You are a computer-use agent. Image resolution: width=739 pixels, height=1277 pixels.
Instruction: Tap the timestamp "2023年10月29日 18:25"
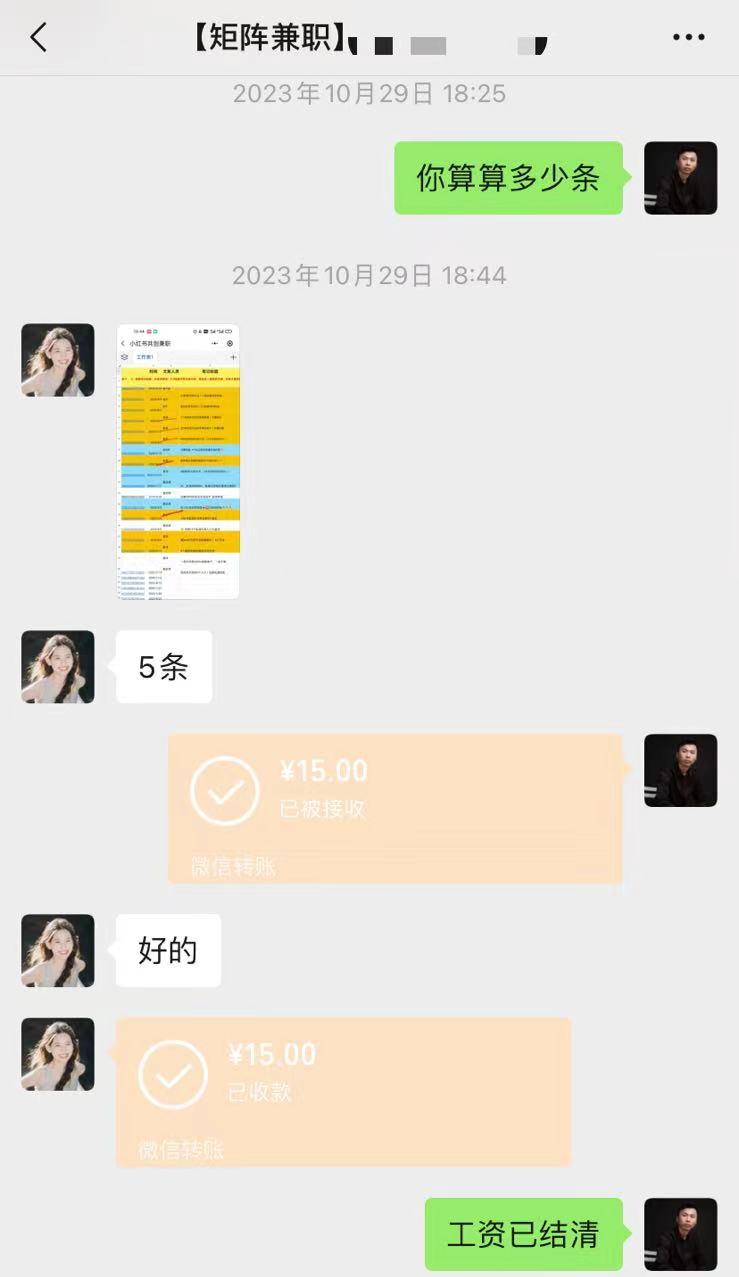click(369, 93)
